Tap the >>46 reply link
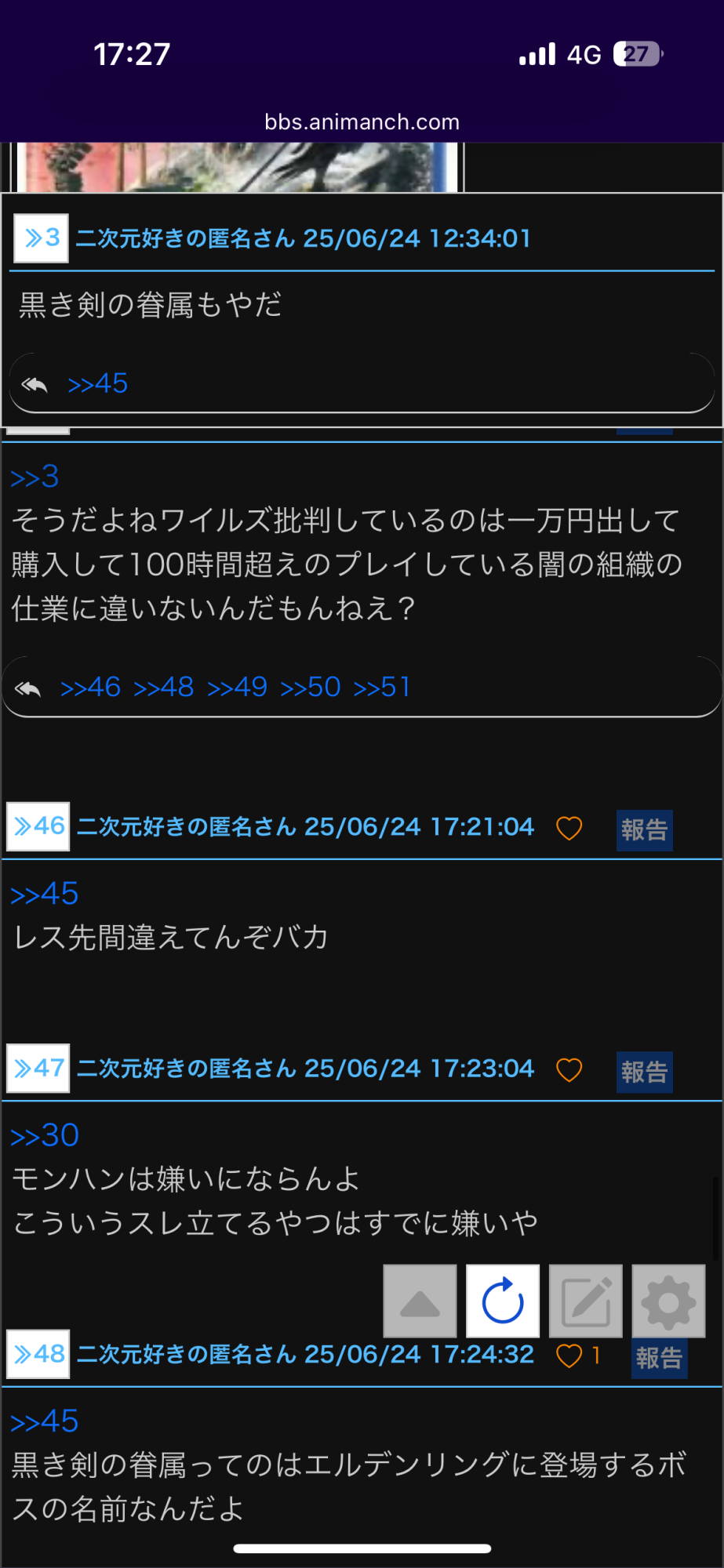The height and width of the screenshot is (1568, 724). [x=90, y=688]
